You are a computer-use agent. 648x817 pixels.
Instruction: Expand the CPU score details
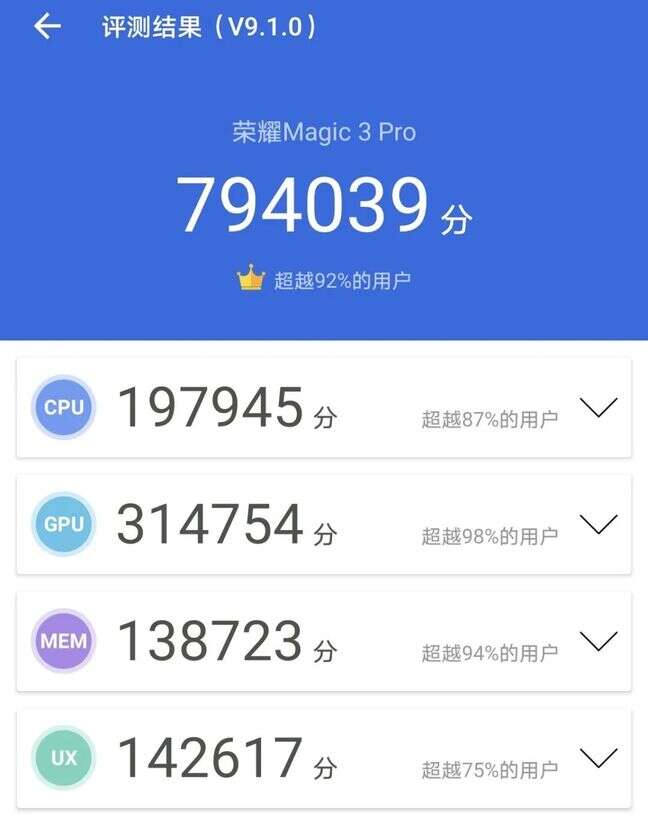tap(599, 408)
